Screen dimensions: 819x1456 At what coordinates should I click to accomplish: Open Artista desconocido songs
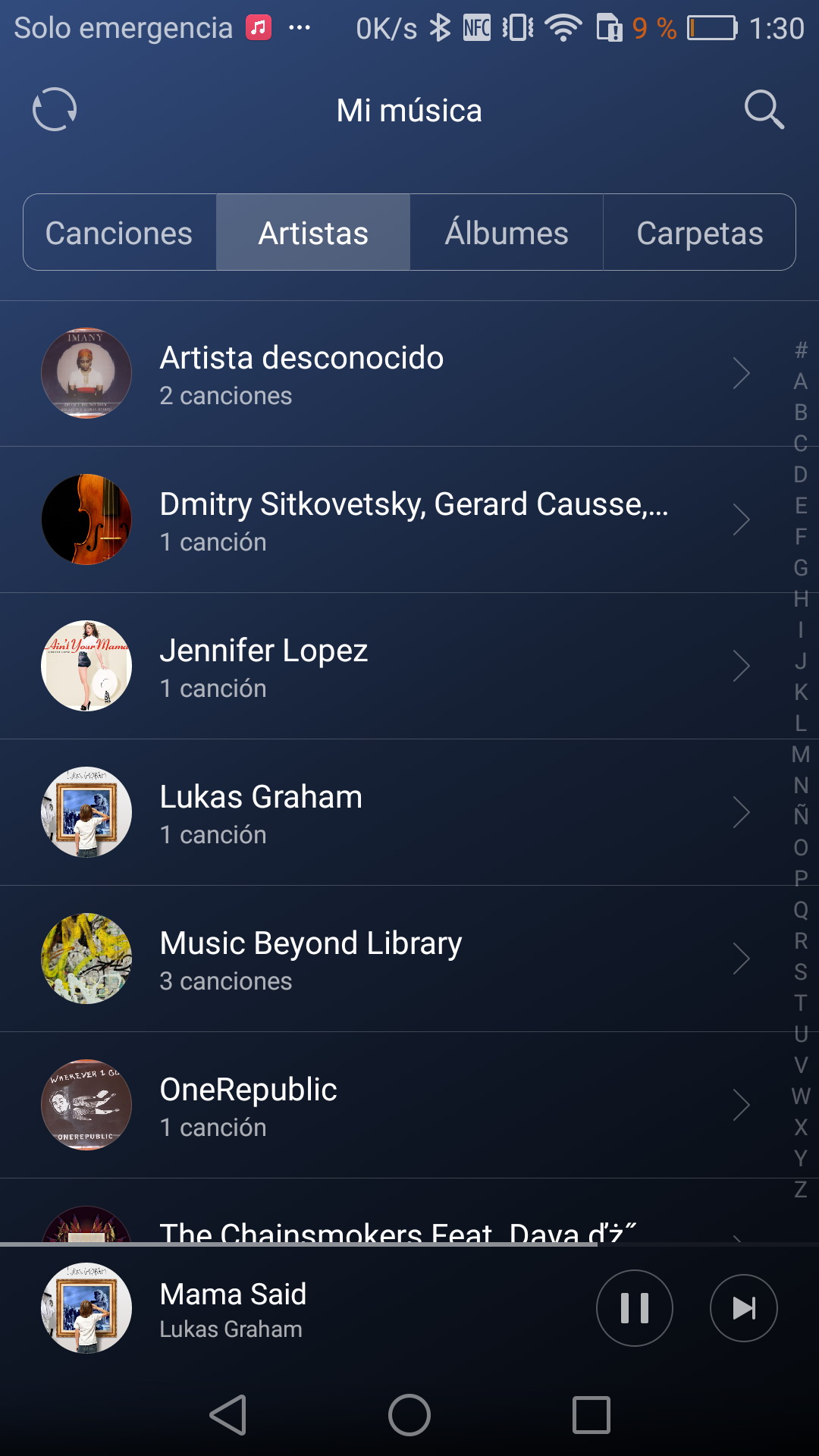(x=379, y=374)
